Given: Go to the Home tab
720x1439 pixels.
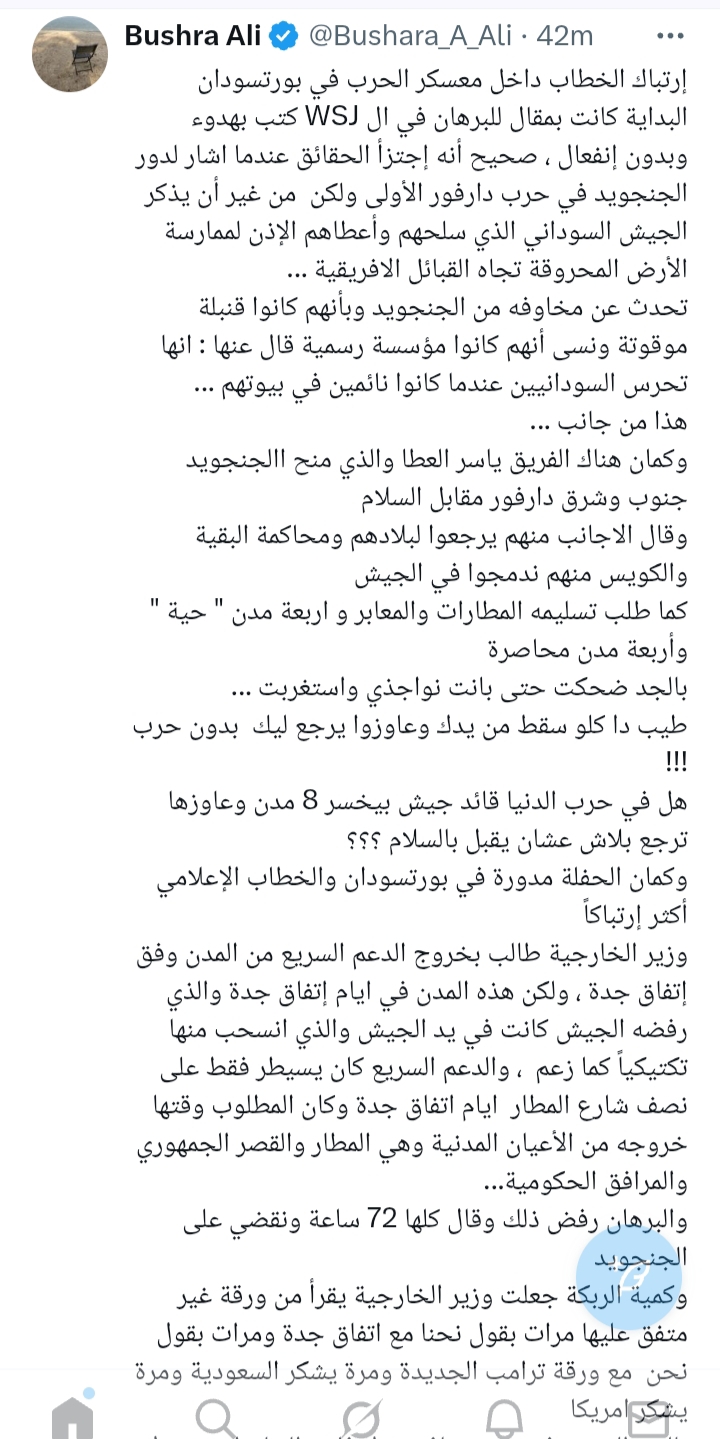Looking at the screenshot, I should click(72, 1416).
